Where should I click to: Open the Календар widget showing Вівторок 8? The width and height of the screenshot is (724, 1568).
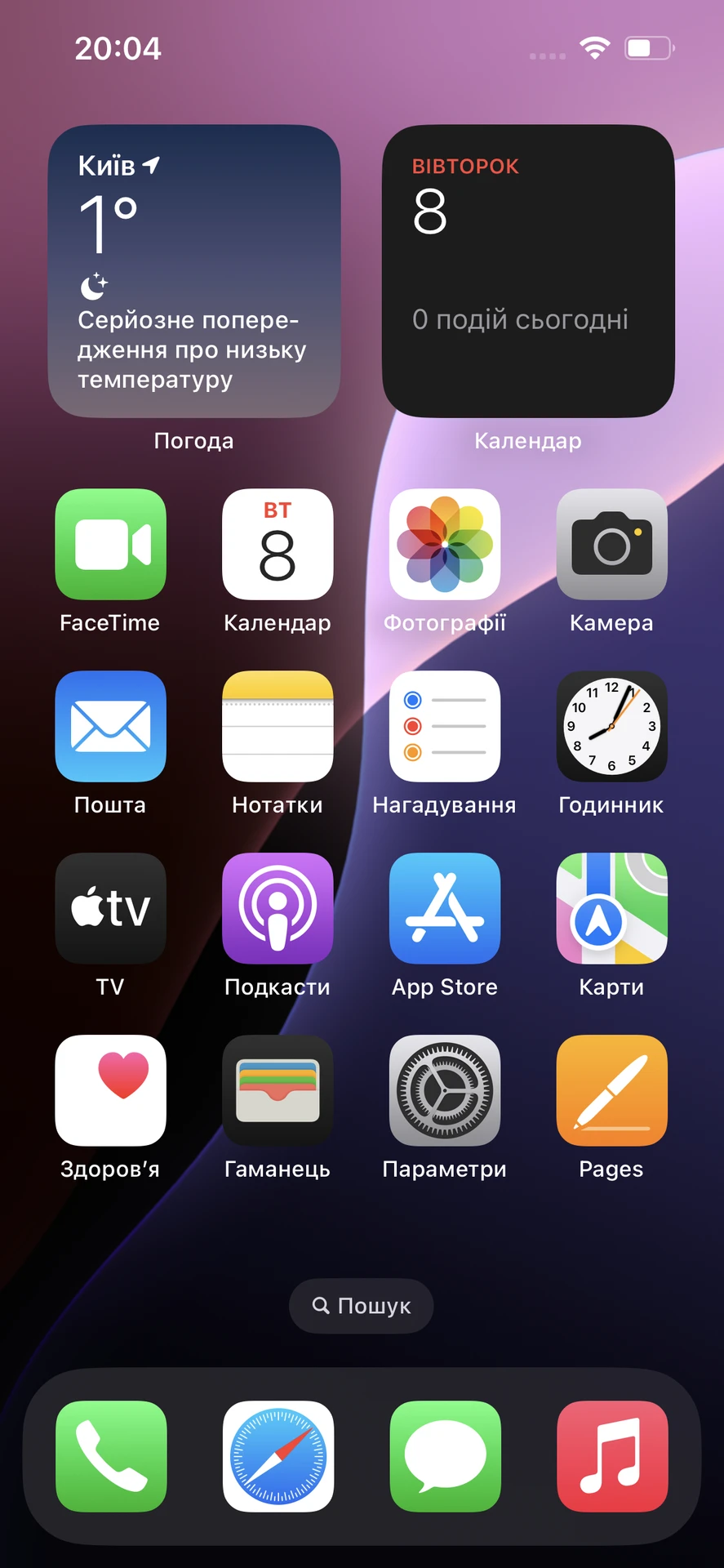(528, 271)
